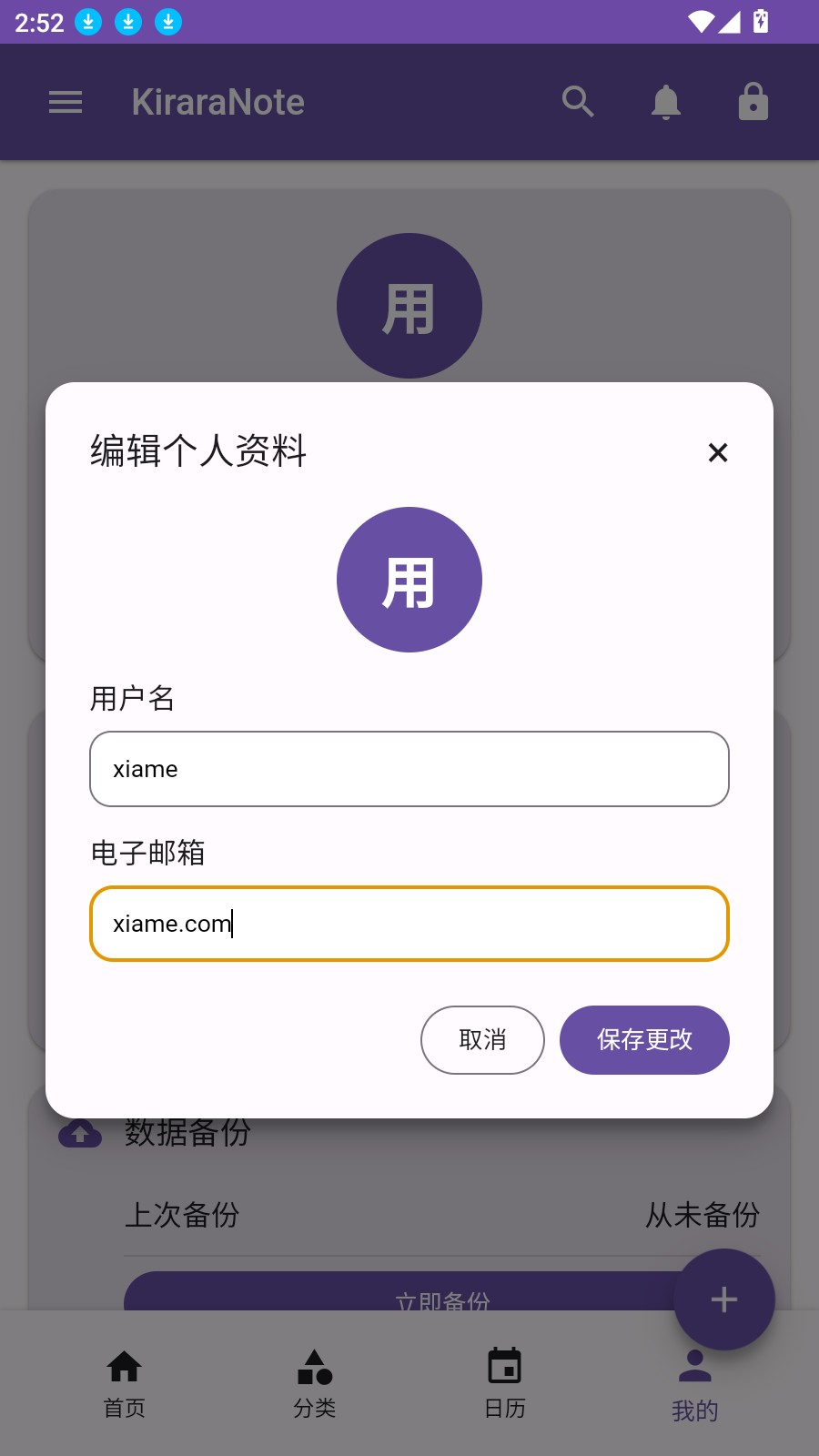Close the 编辑个人资料 dialog

coord(718,453)
